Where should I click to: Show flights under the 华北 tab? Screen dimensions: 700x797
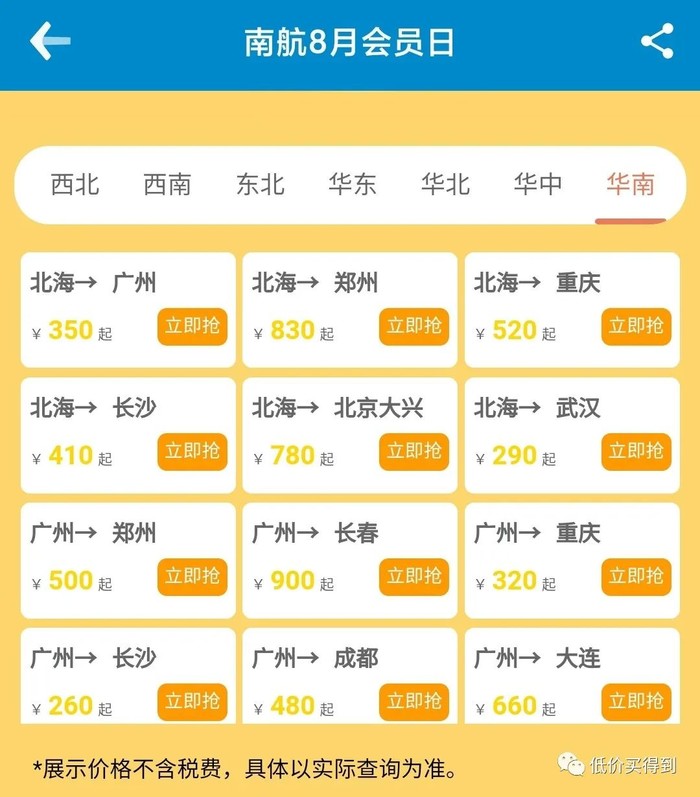tap(445, 184)
